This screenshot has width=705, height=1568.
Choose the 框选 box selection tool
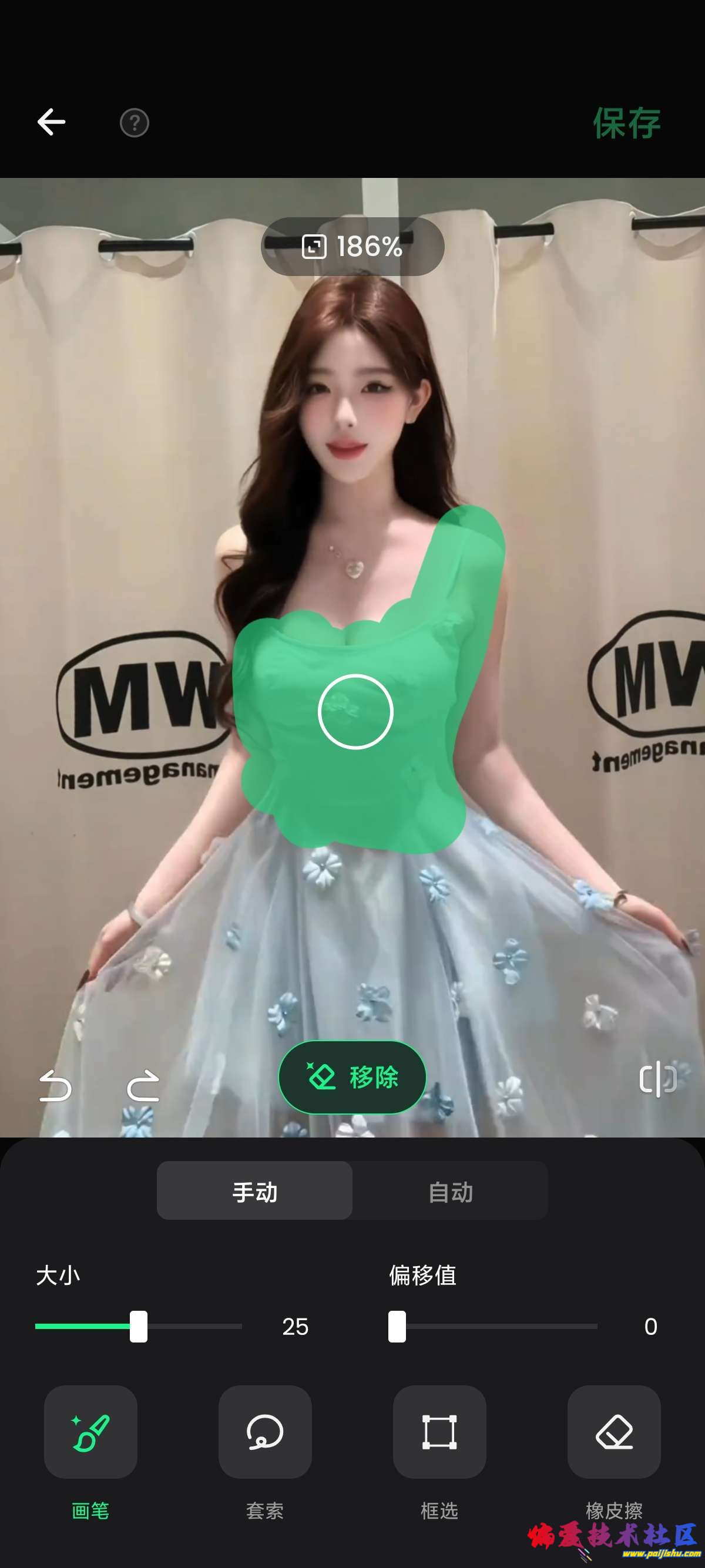439,1432
